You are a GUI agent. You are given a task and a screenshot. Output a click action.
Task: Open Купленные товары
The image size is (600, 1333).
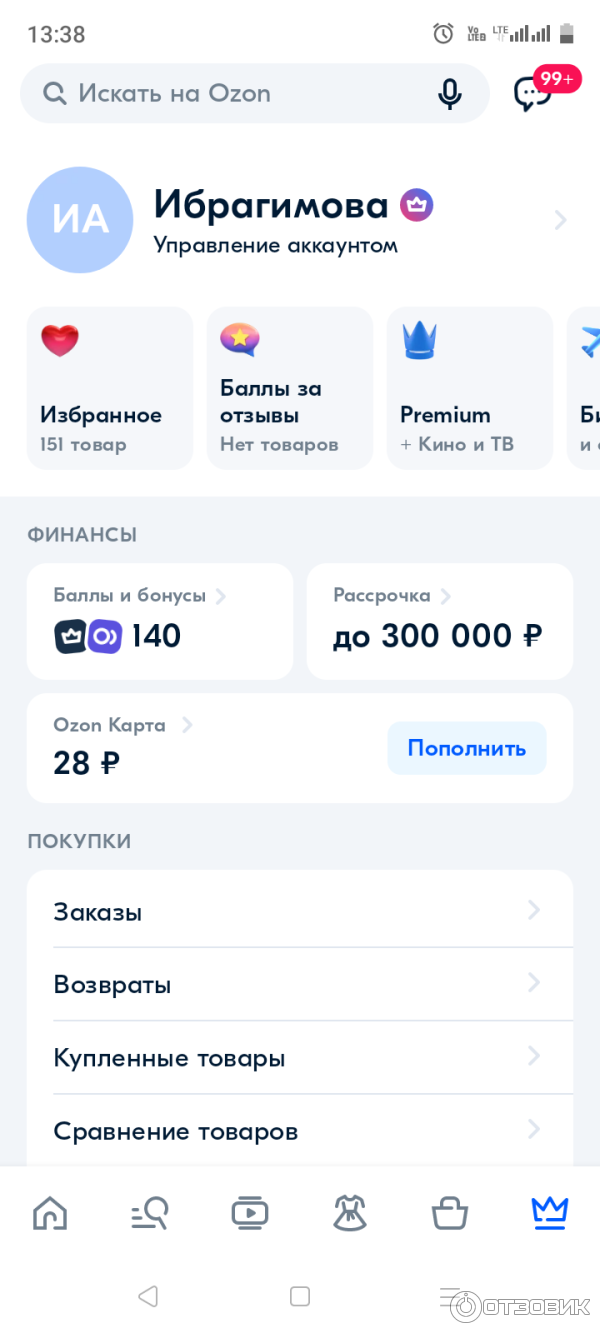pos(299,1057)
